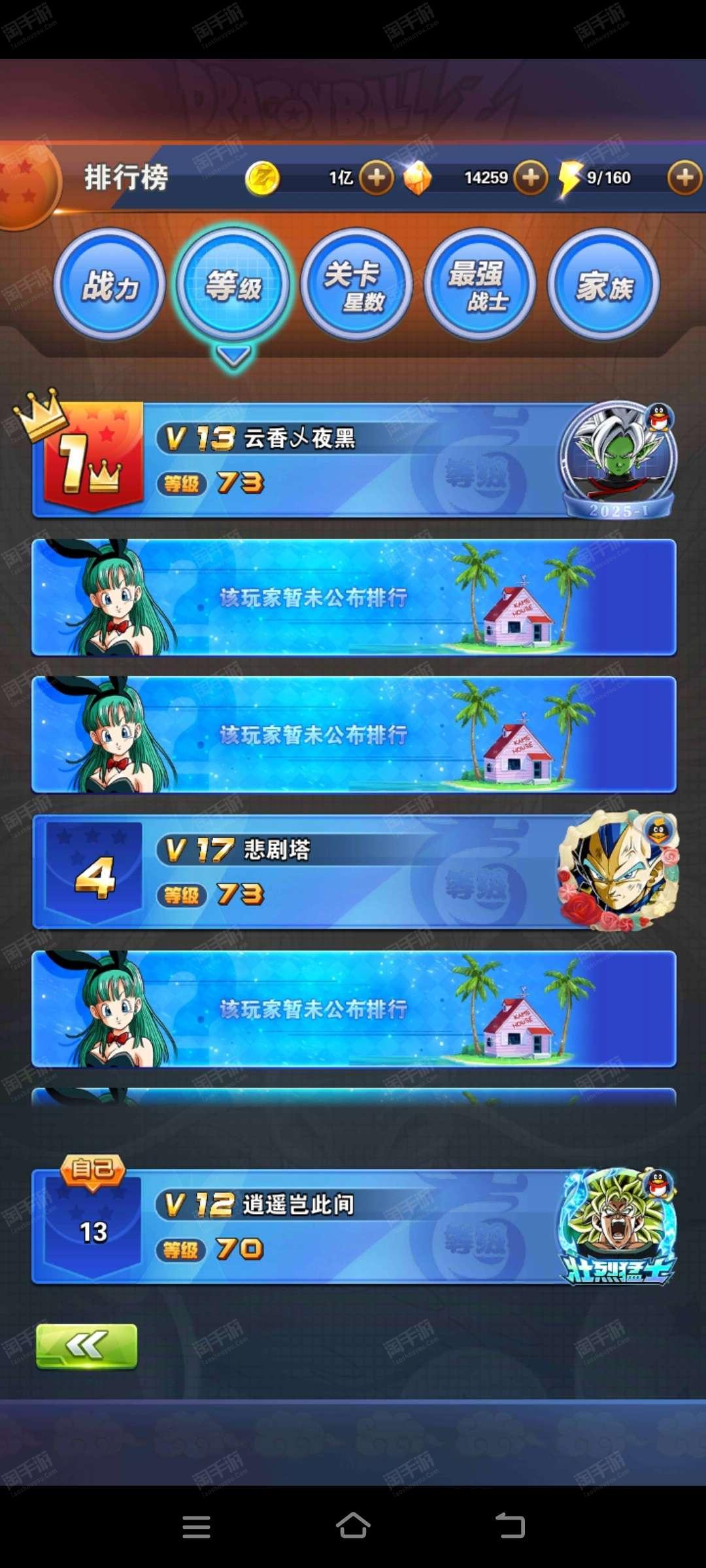706x1568 pixels.
Task: Open the 家族 ranking tab
Action: [x=603, y=284]
